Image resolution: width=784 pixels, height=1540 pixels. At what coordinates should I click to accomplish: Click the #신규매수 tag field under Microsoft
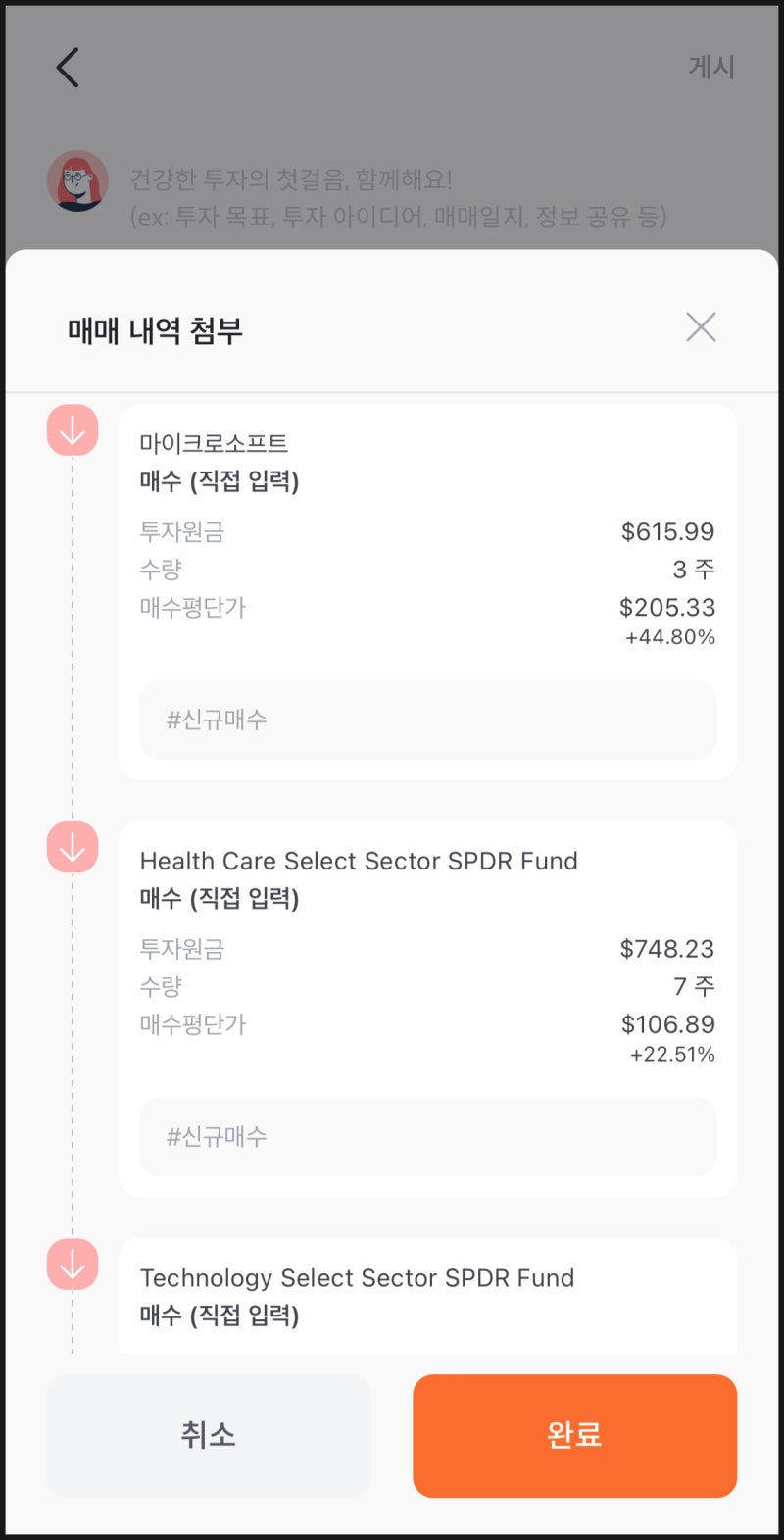427,720
